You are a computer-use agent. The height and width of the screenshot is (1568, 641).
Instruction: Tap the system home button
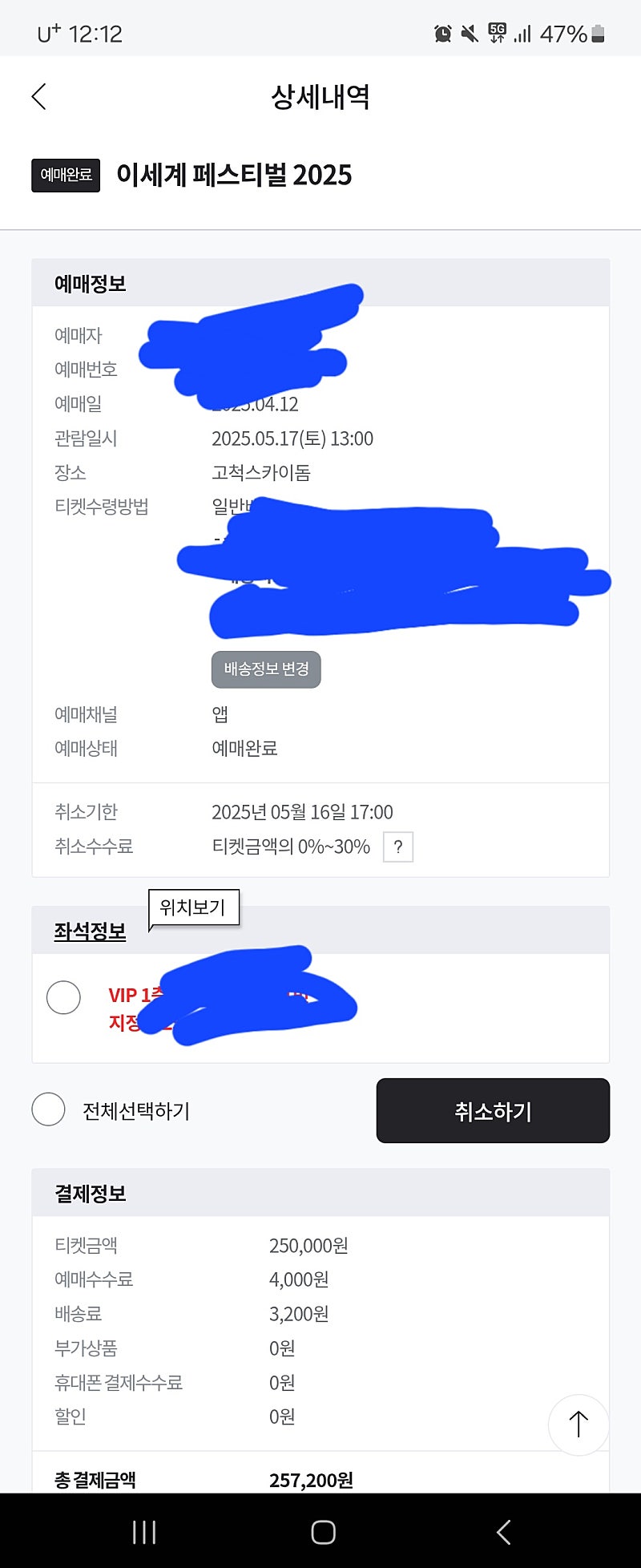click(x=323, y=1532)
